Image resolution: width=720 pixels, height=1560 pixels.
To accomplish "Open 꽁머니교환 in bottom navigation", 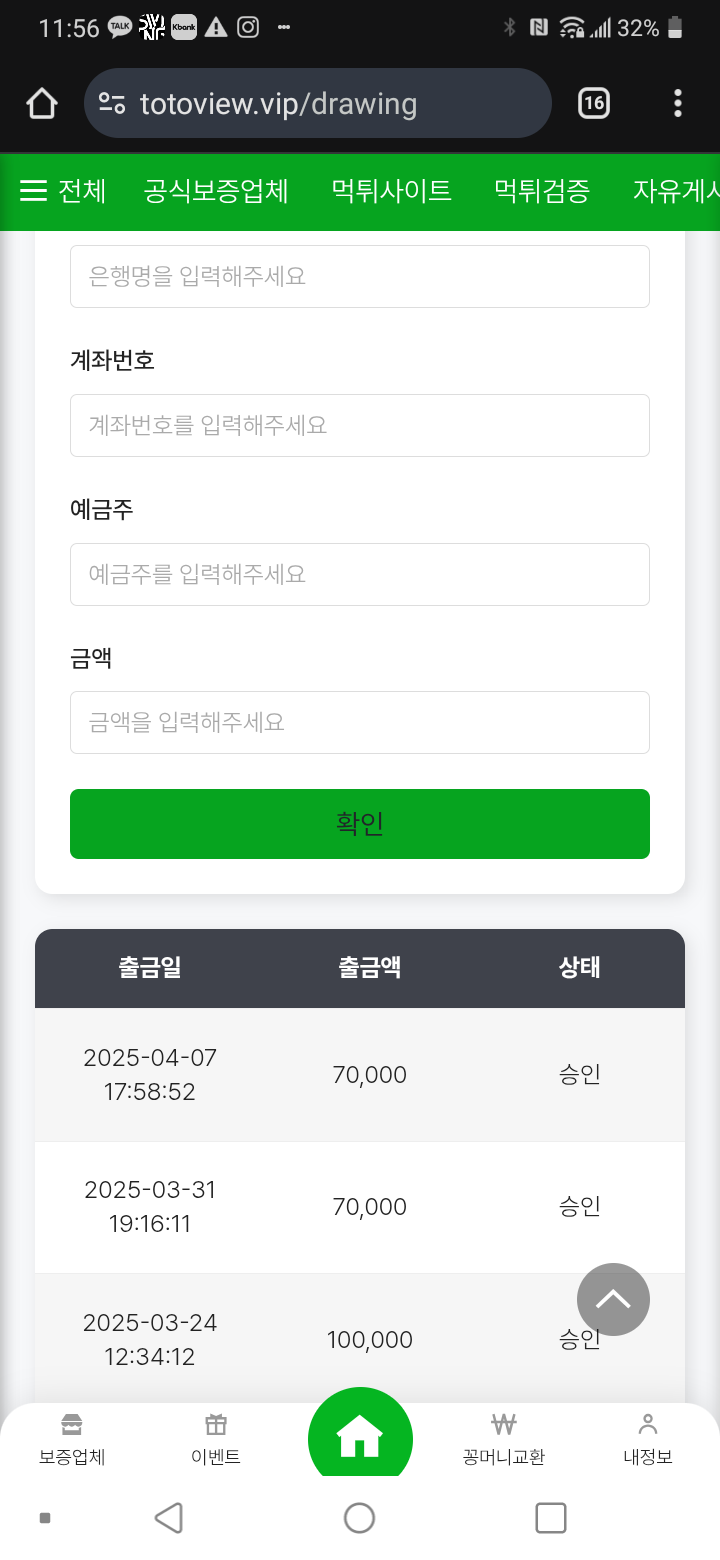I will click(x=504, y=1440).
